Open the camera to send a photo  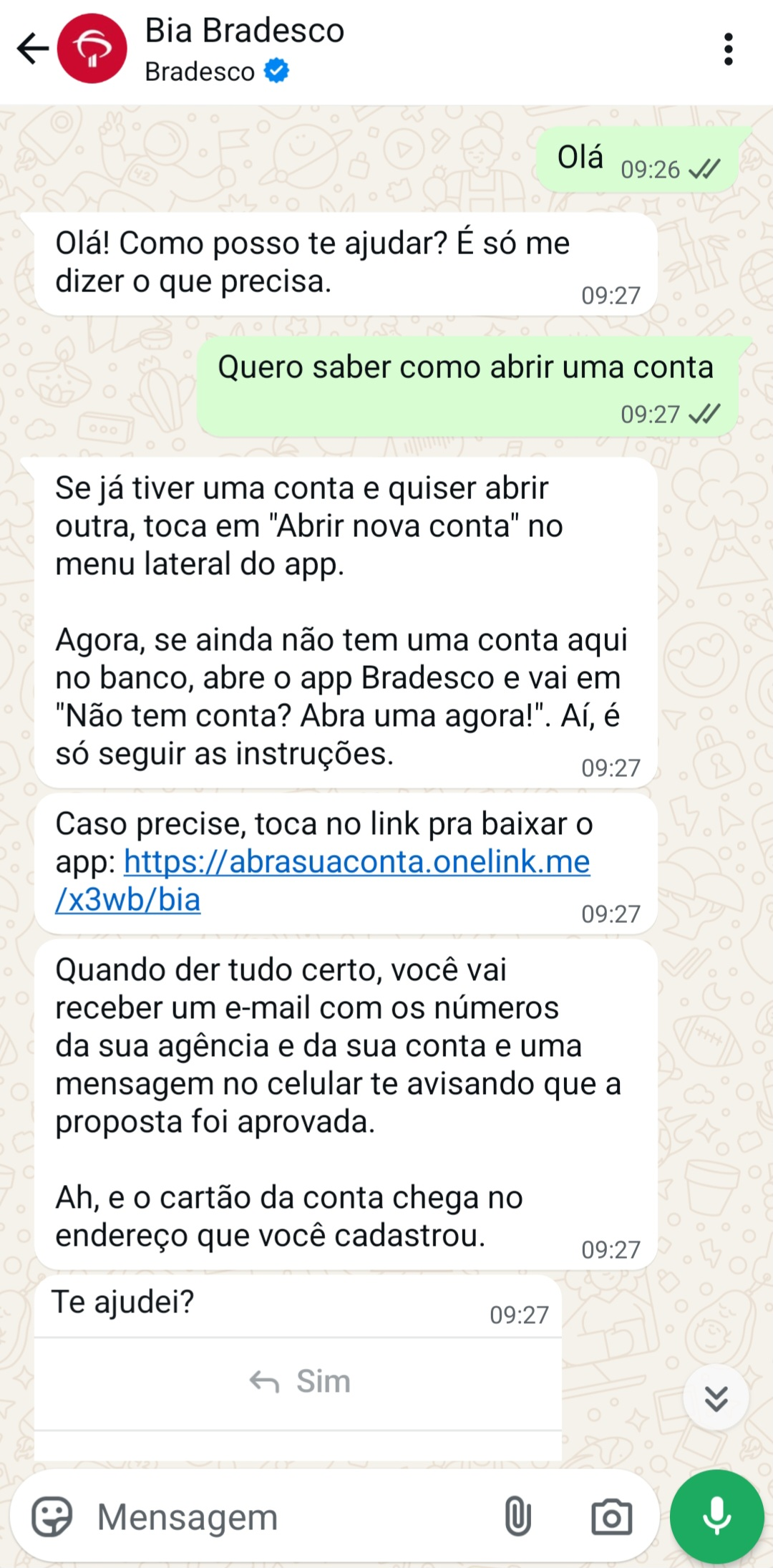[x=612, y=1515]
